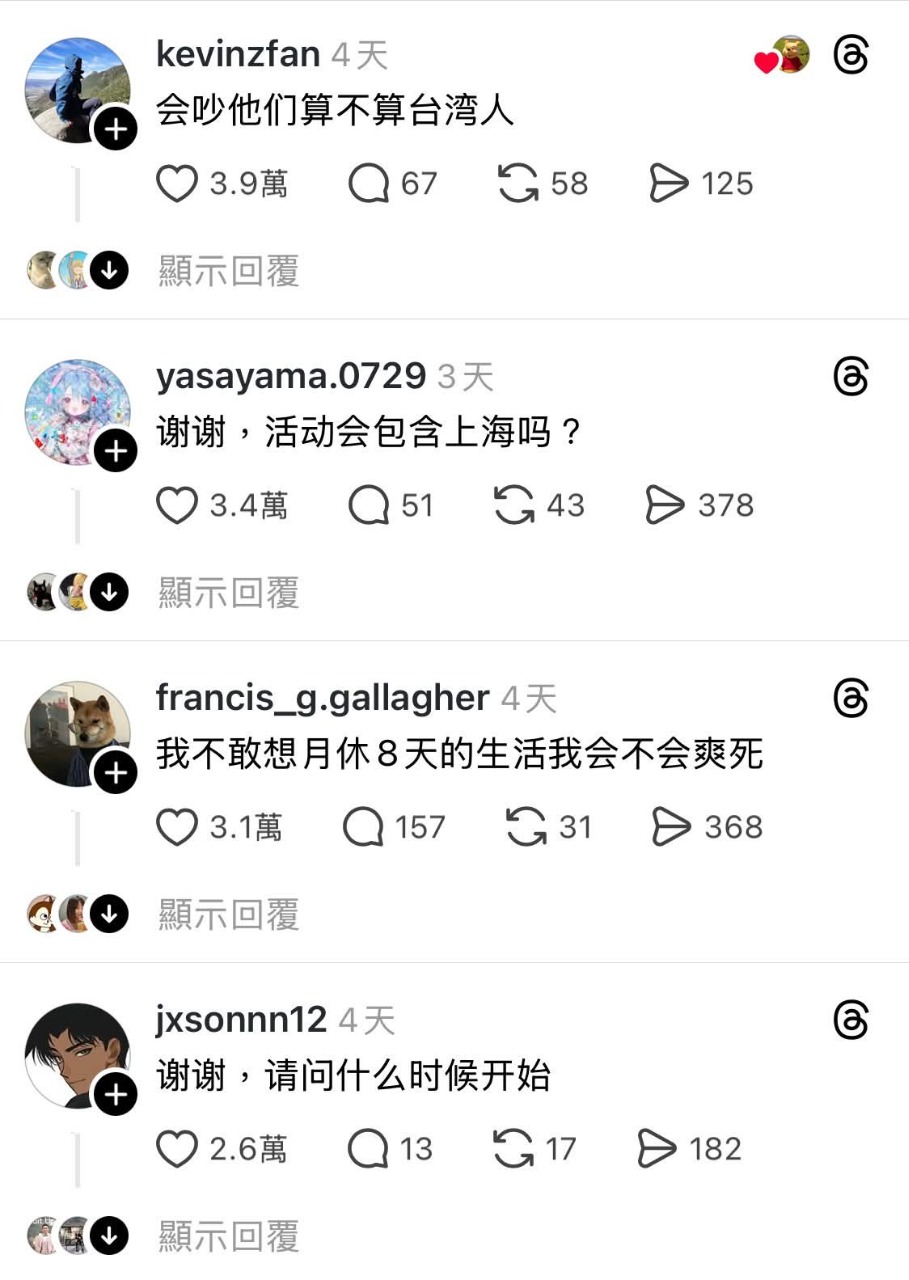Show replies under yasayama.0729's comment
Viewport: 909px width, 1280px height.
click(x=228, y=593)
